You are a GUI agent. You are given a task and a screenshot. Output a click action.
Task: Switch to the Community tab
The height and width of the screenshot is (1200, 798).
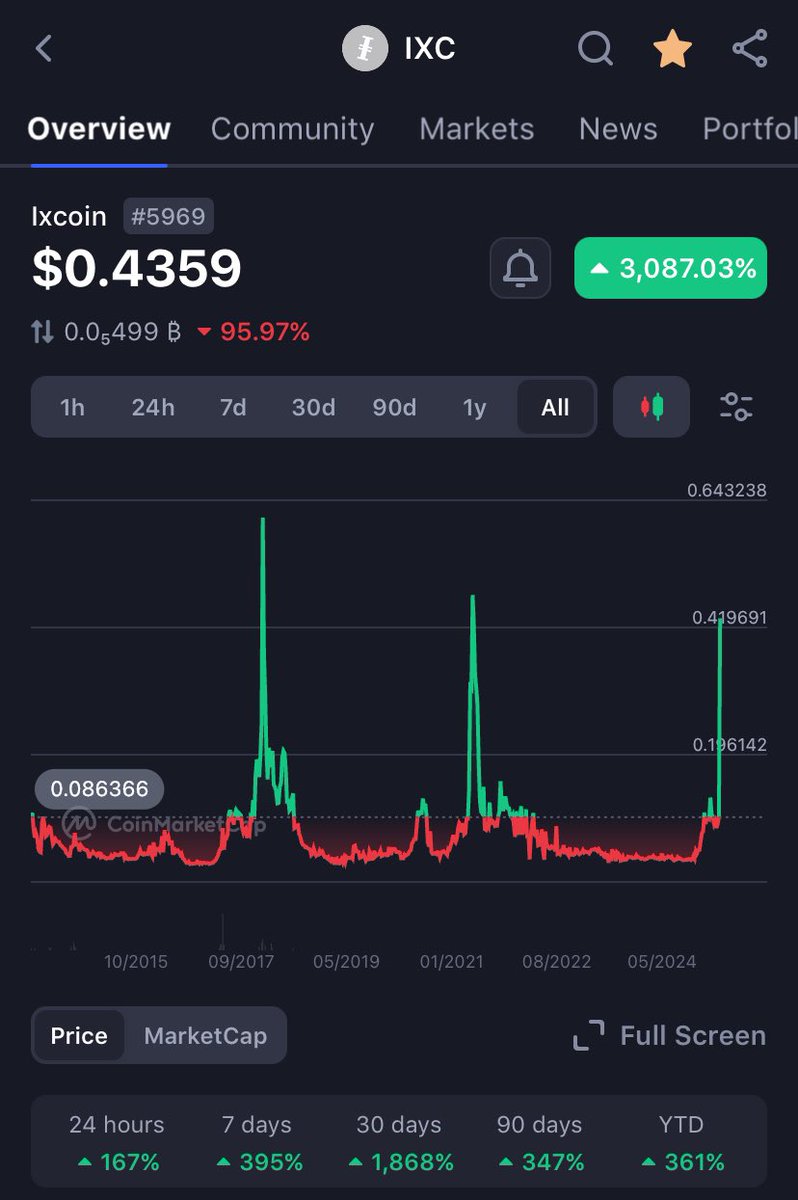tap(292, 129)
